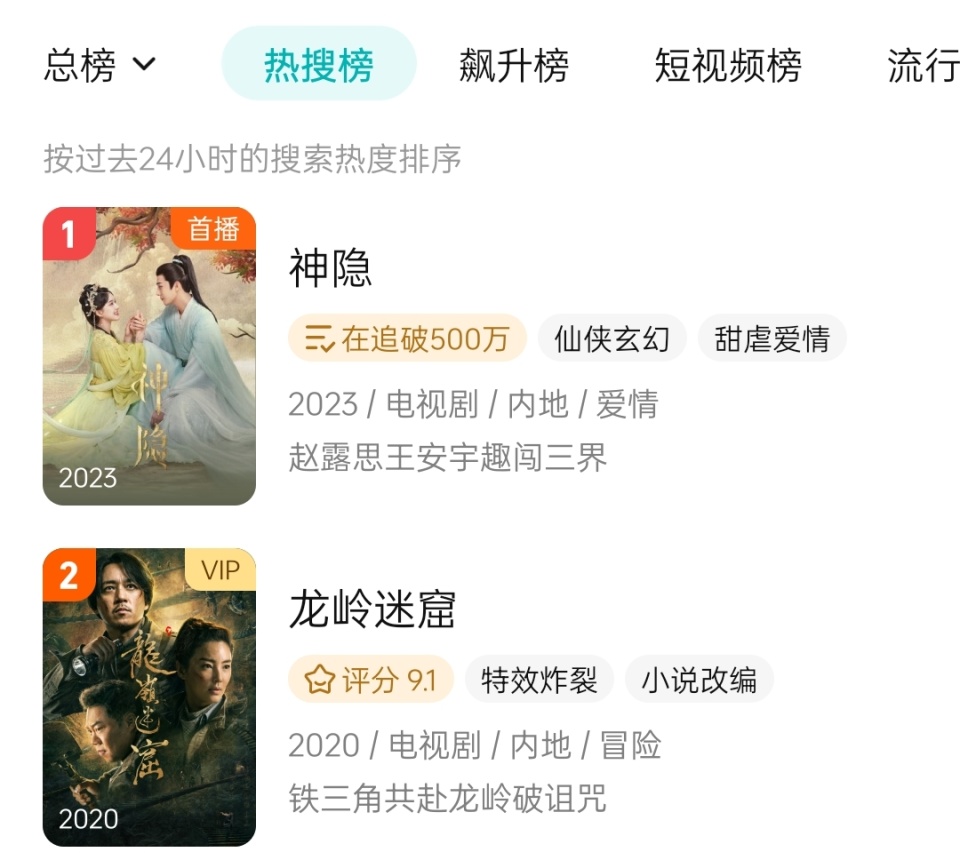Open the 流行 tab
Viewport: 960px width, 860px height.
click(x=922, y=66)
